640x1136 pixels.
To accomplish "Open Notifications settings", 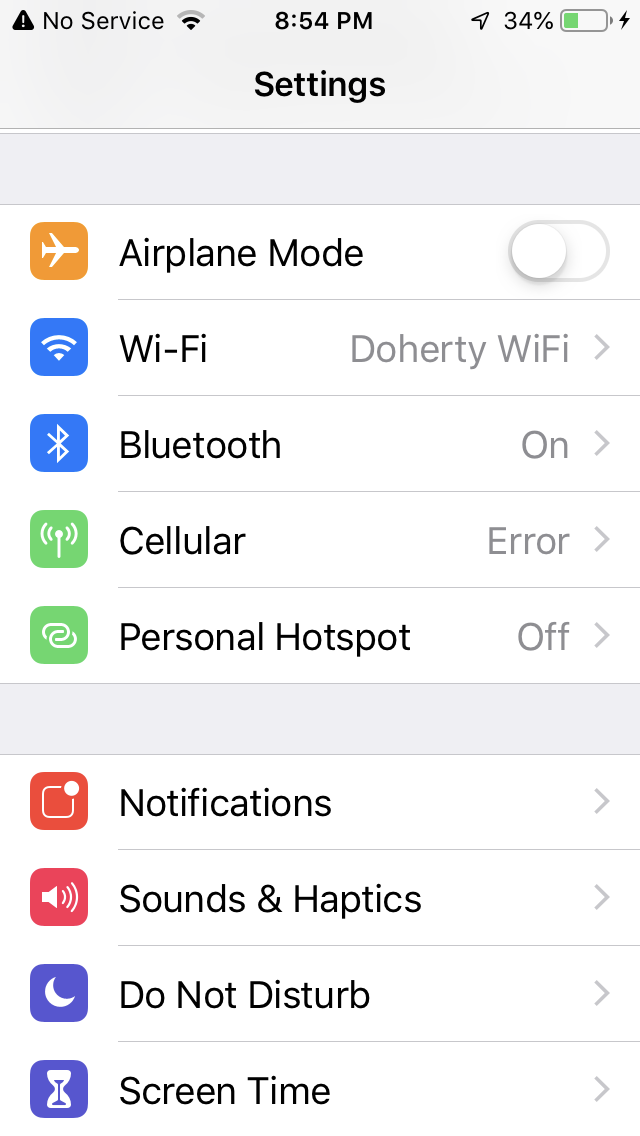I will pyautogui.click(x=320, y=803).
